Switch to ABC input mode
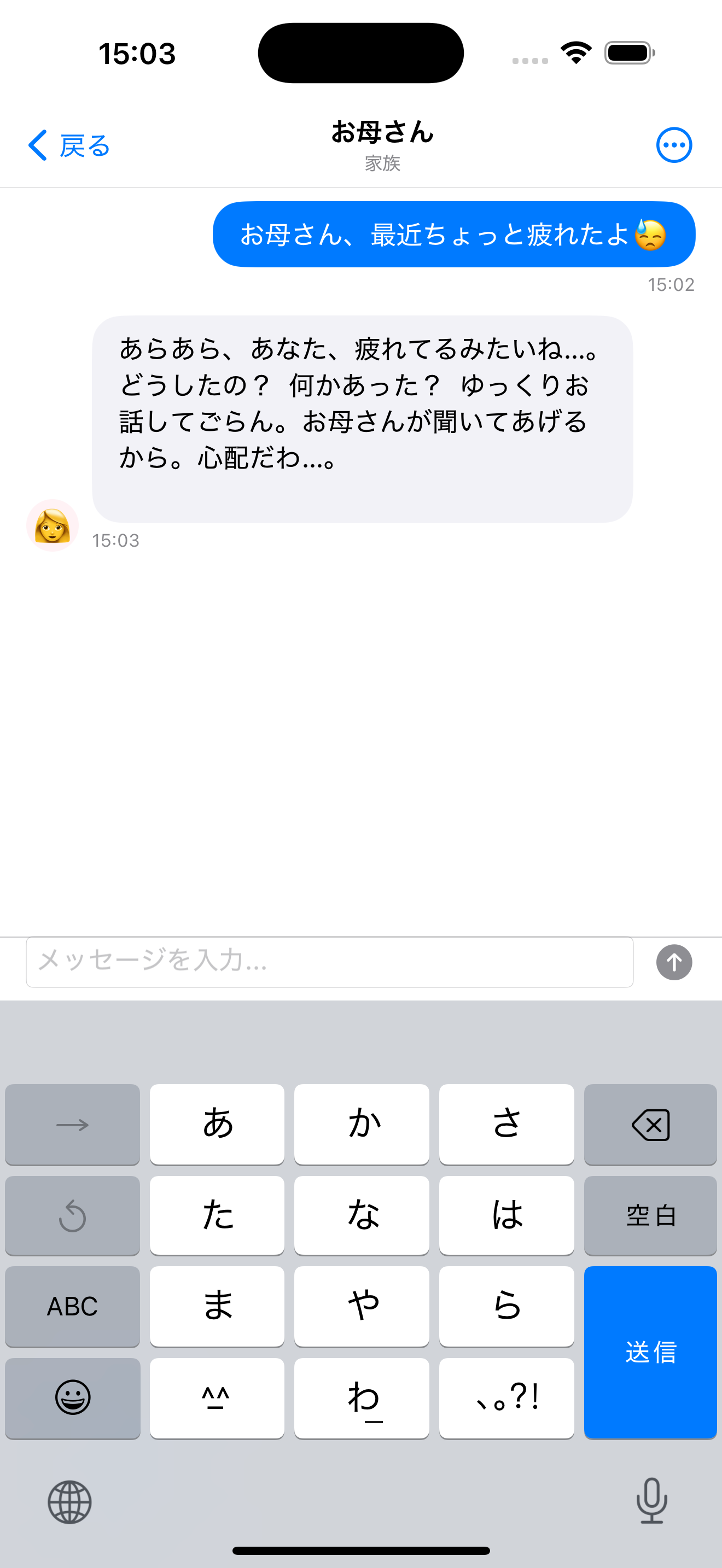Viewport: 722px width, 1568px height. pyautogui.click(x=72, y=1307)
